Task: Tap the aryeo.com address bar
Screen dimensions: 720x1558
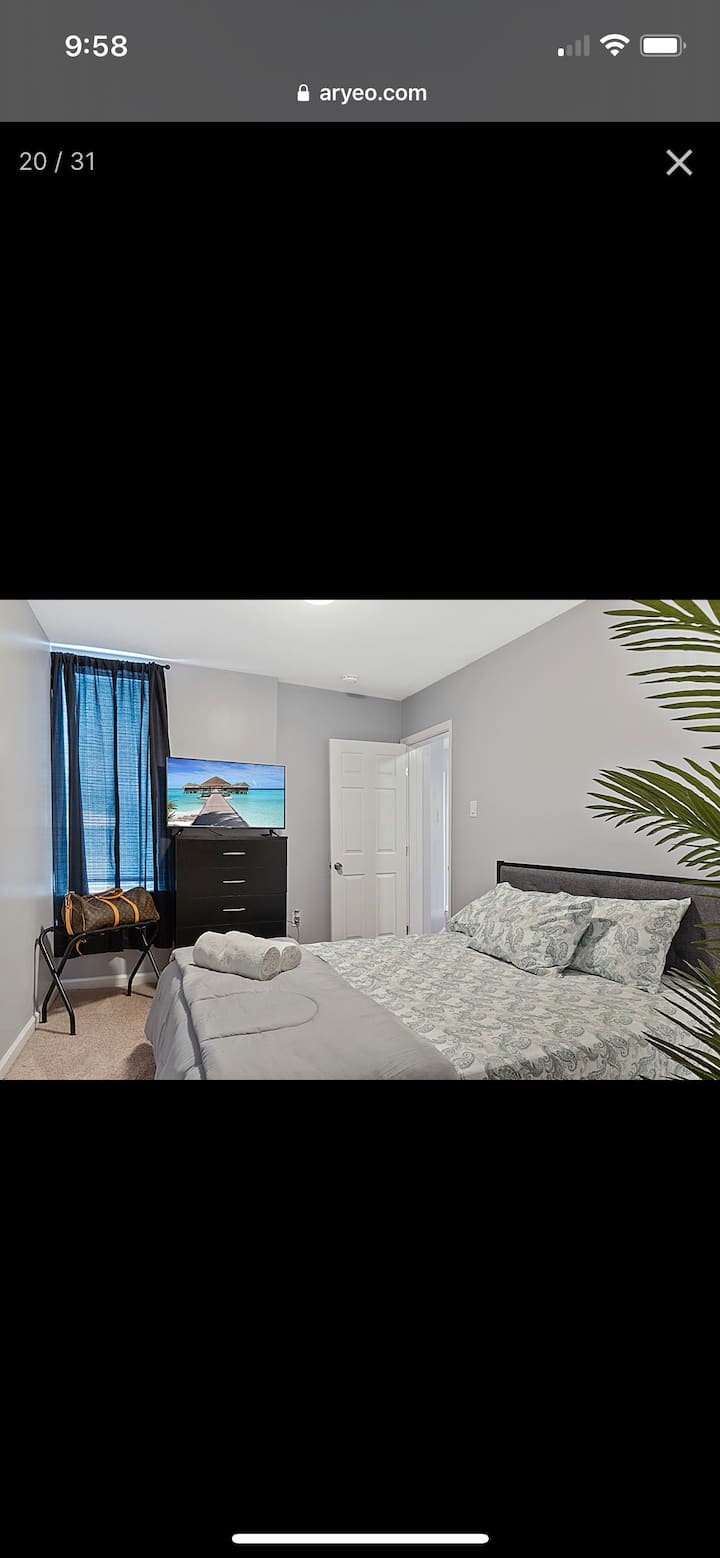Action: click(x=361, y=93)
